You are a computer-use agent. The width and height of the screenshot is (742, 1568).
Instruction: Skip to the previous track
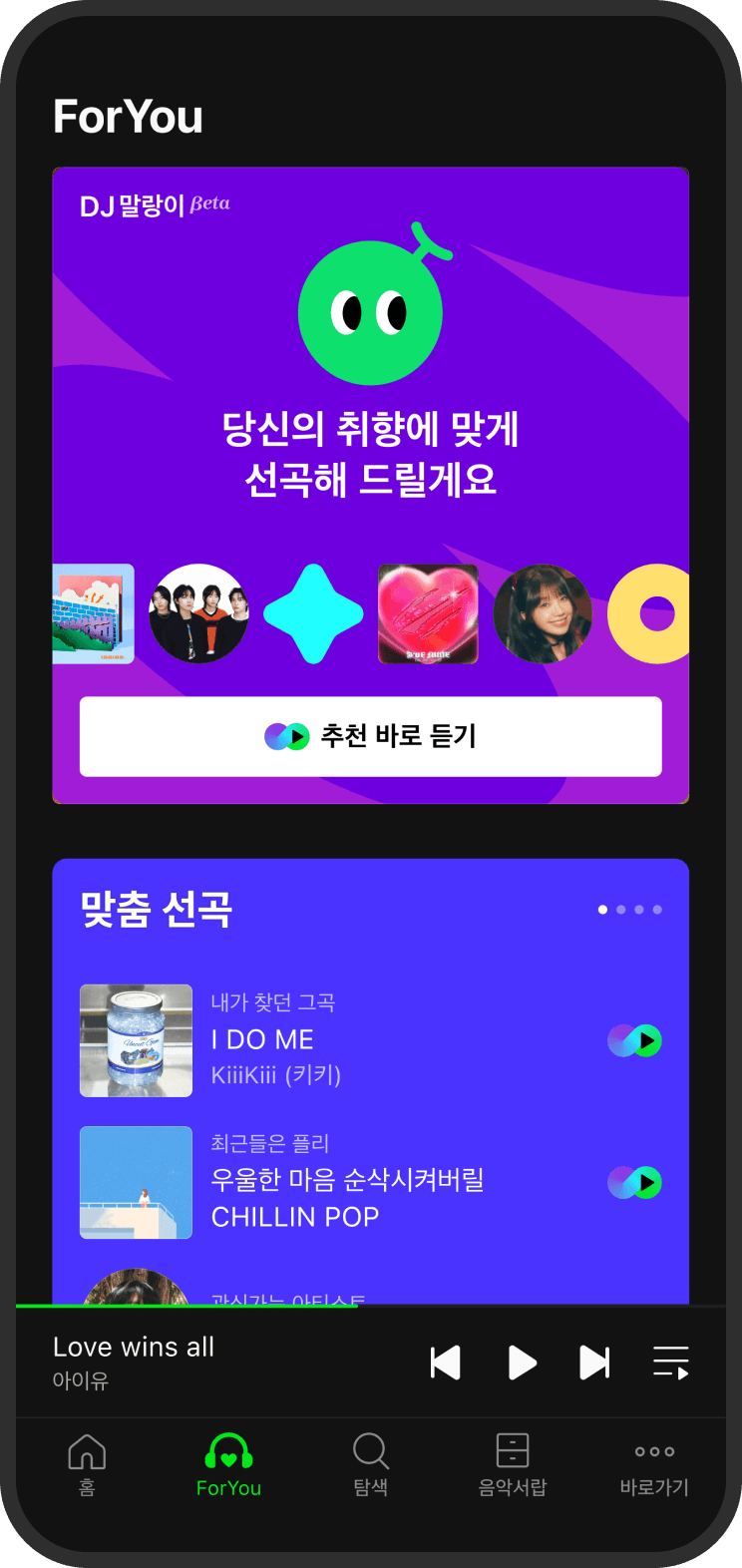click(445, 1363)
